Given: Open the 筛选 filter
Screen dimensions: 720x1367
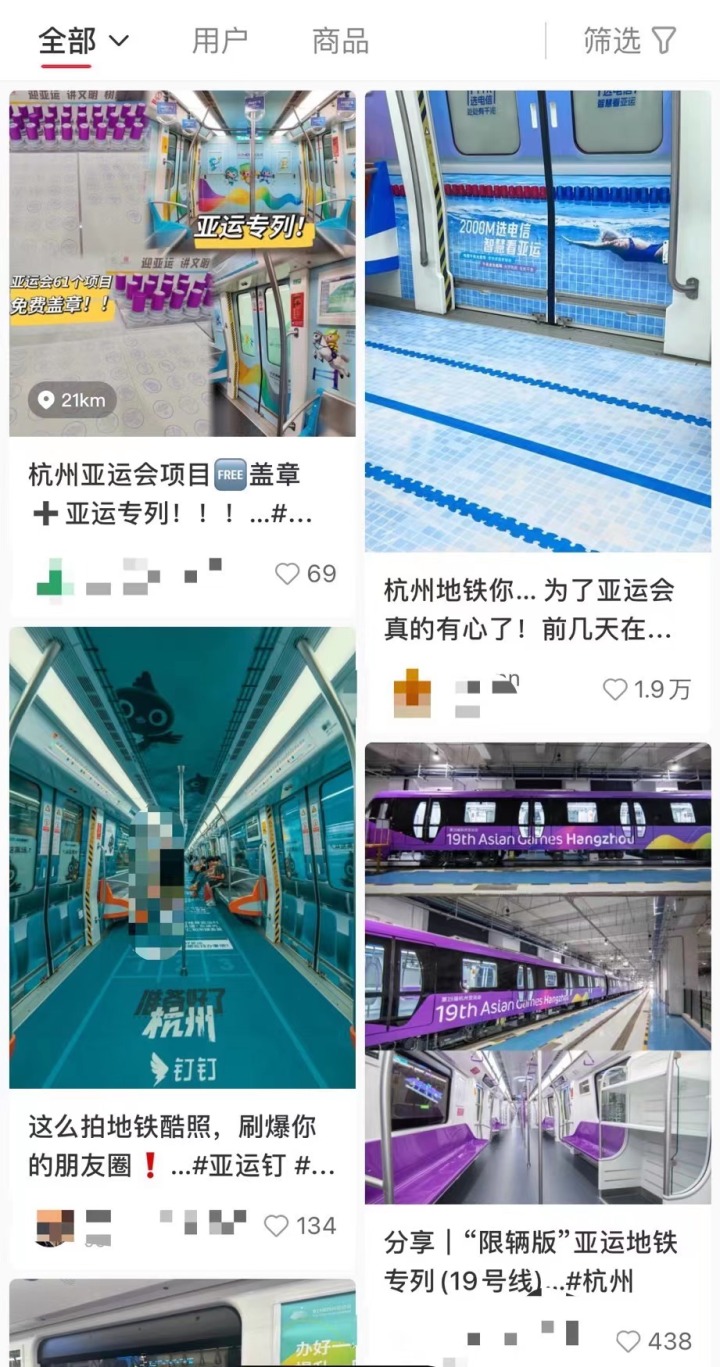Looking at the screenshot, I should [630, 41].
